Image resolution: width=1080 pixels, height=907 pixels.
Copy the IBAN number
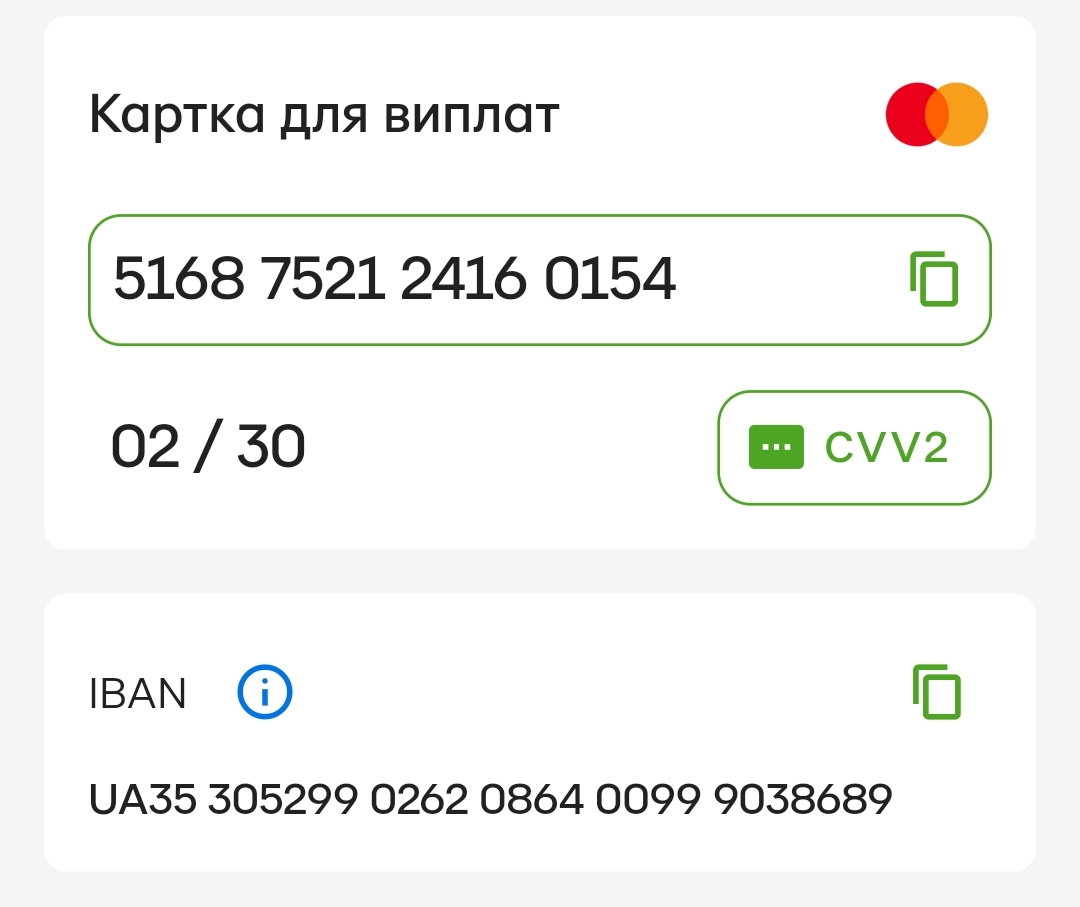point(937,692)
